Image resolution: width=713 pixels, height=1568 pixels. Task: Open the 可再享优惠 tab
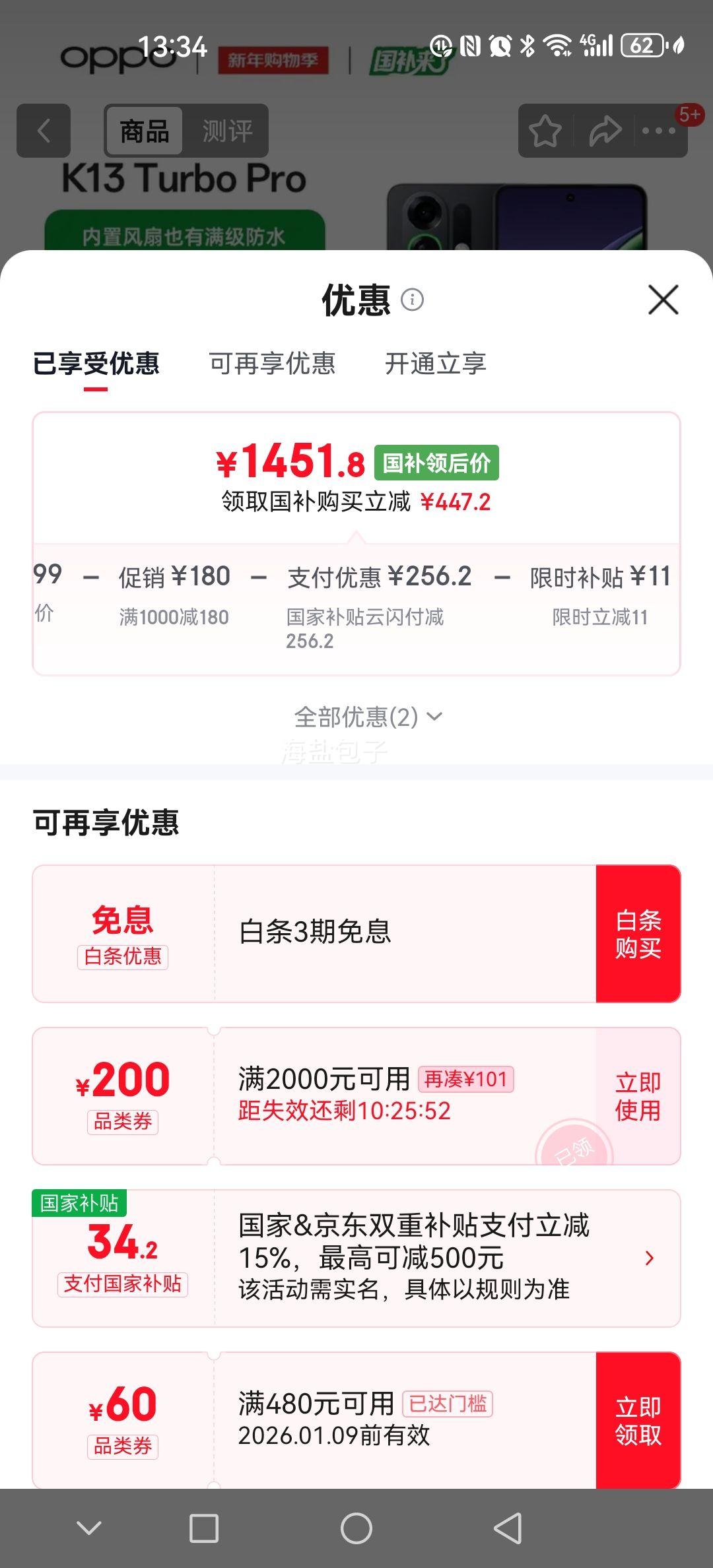click(x=272, y=364)
